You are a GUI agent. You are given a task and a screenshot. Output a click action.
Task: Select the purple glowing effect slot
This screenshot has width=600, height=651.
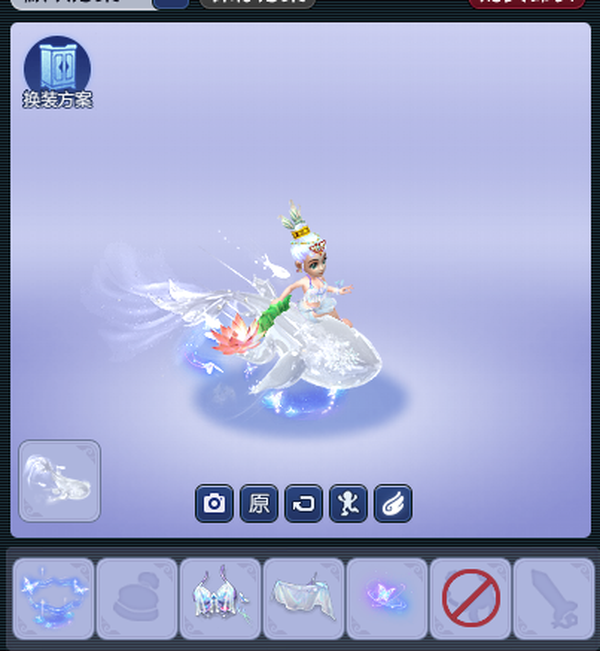pyautogui.click(x=386, y=599)
